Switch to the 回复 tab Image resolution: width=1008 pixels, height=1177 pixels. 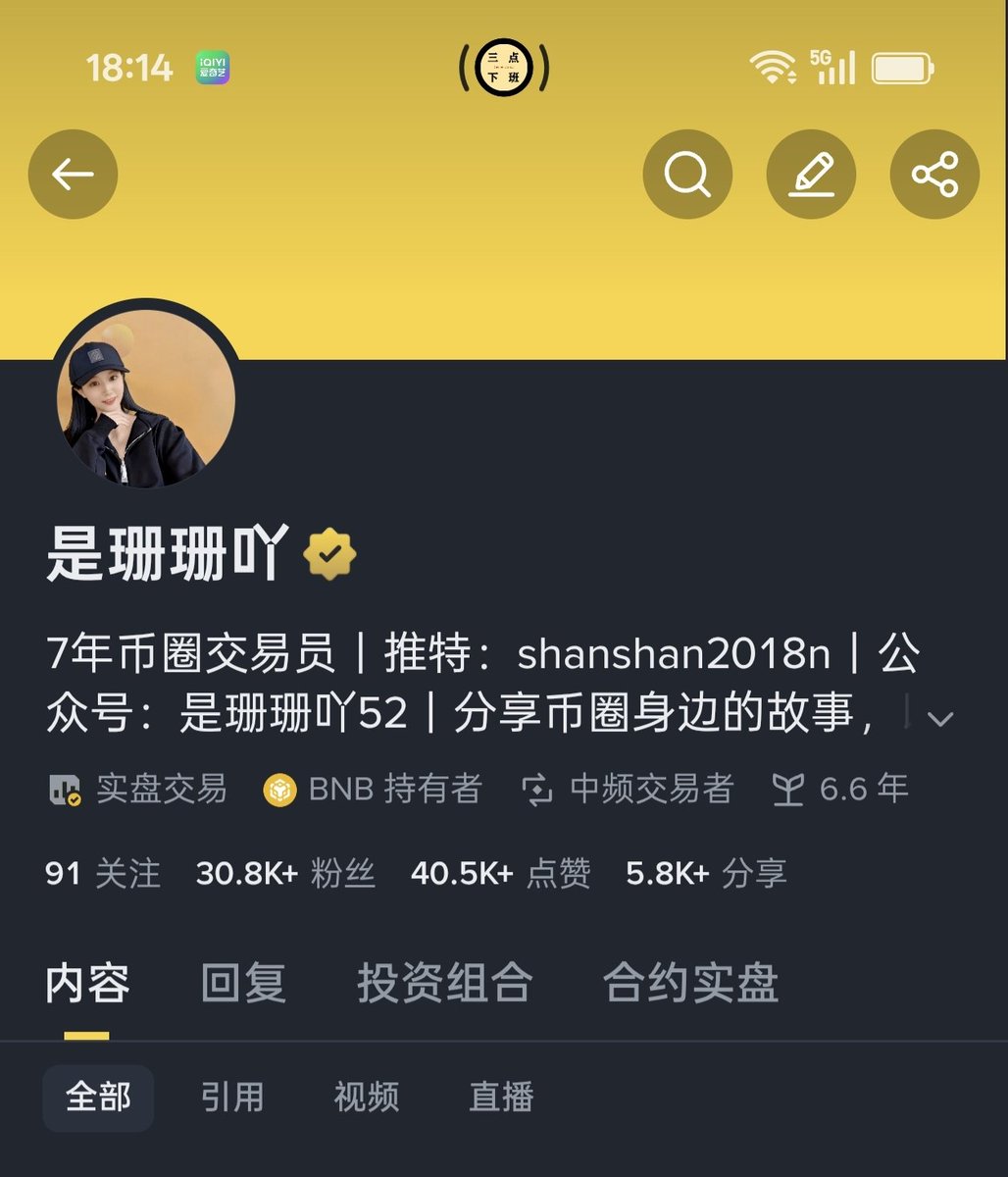coord(242,984)
